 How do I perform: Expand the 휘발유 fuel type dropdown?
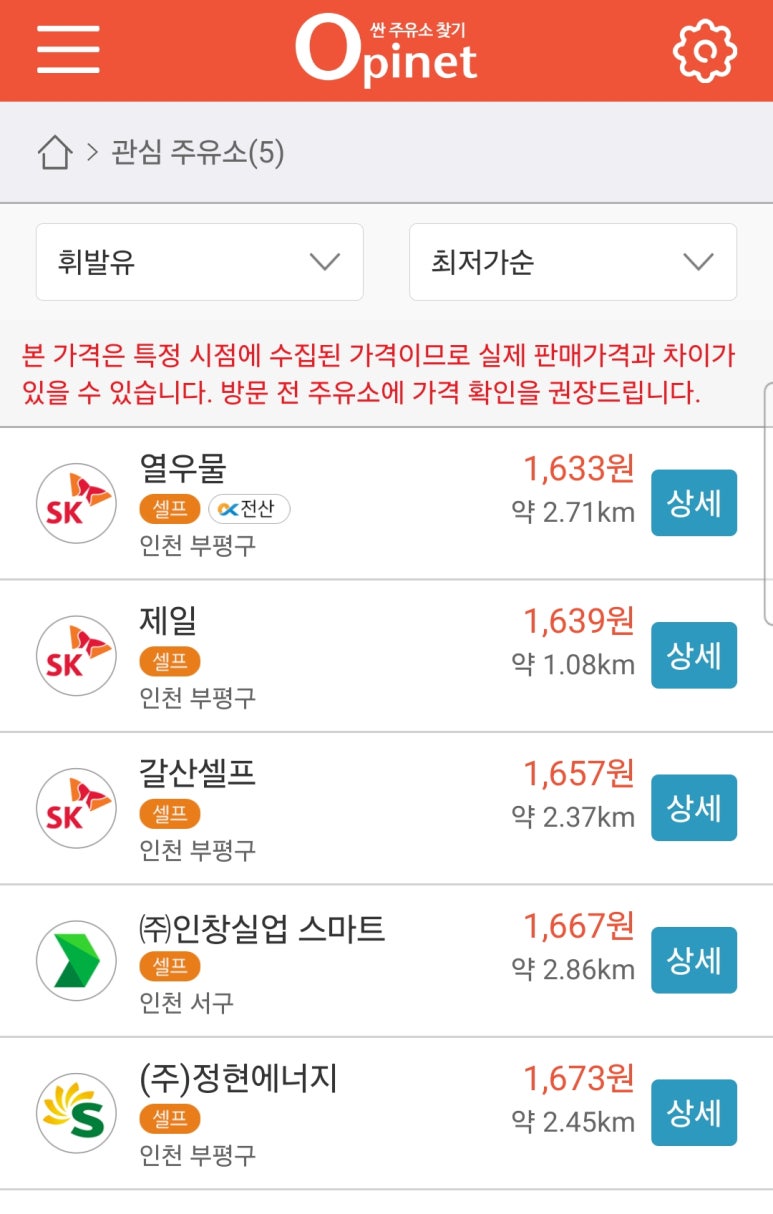(200, 262)
